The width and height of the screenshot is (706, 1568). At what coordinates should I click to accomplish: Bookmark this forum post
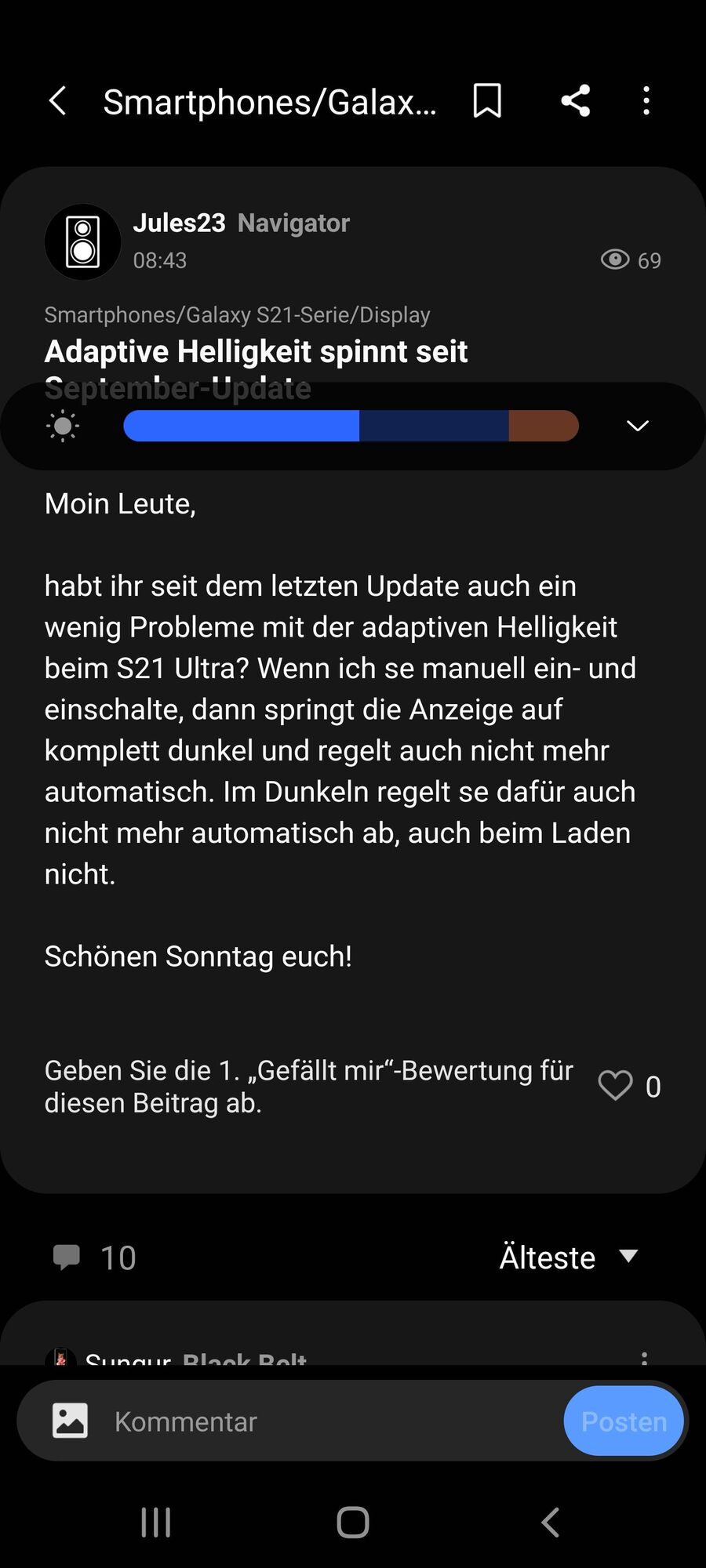coord(487,100)
